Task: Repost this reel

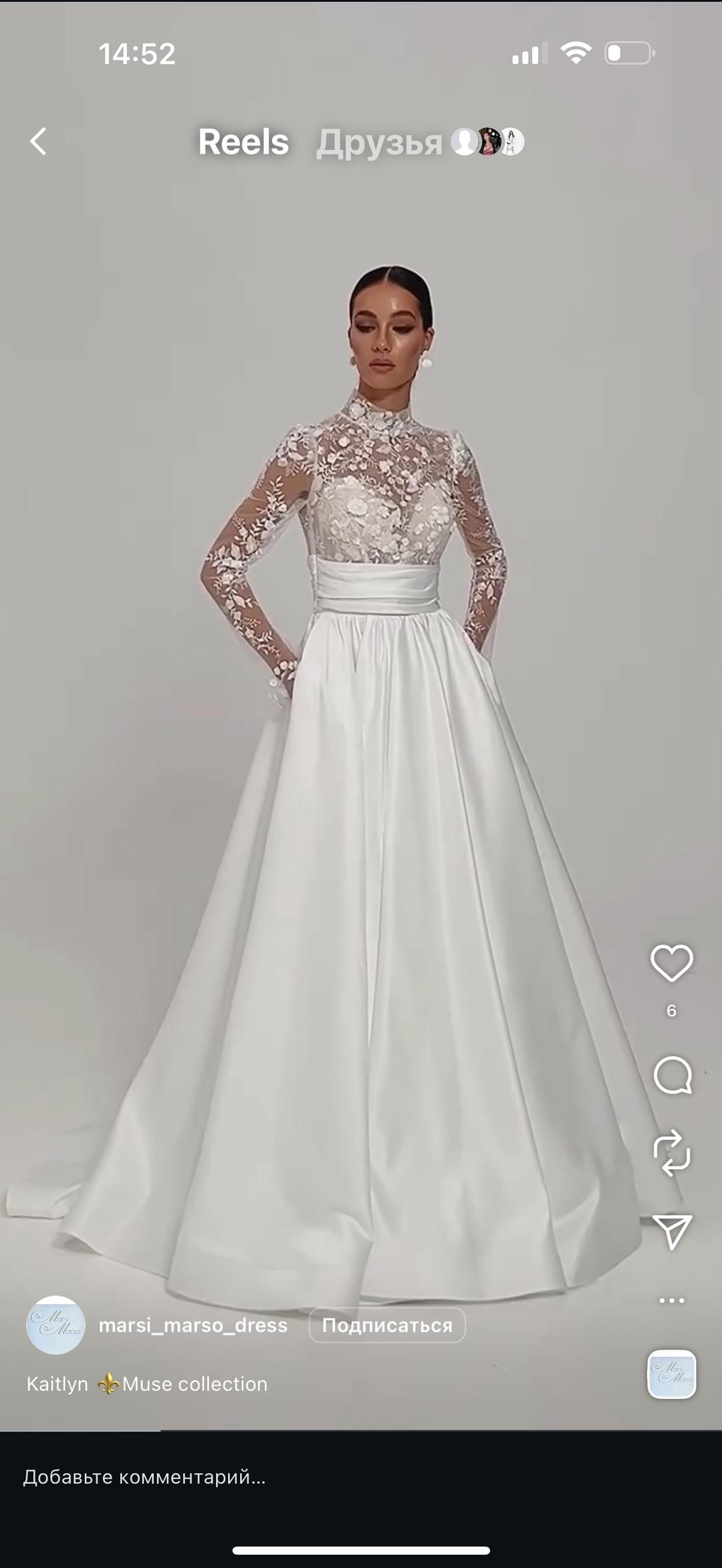Action: (672, 1152)
